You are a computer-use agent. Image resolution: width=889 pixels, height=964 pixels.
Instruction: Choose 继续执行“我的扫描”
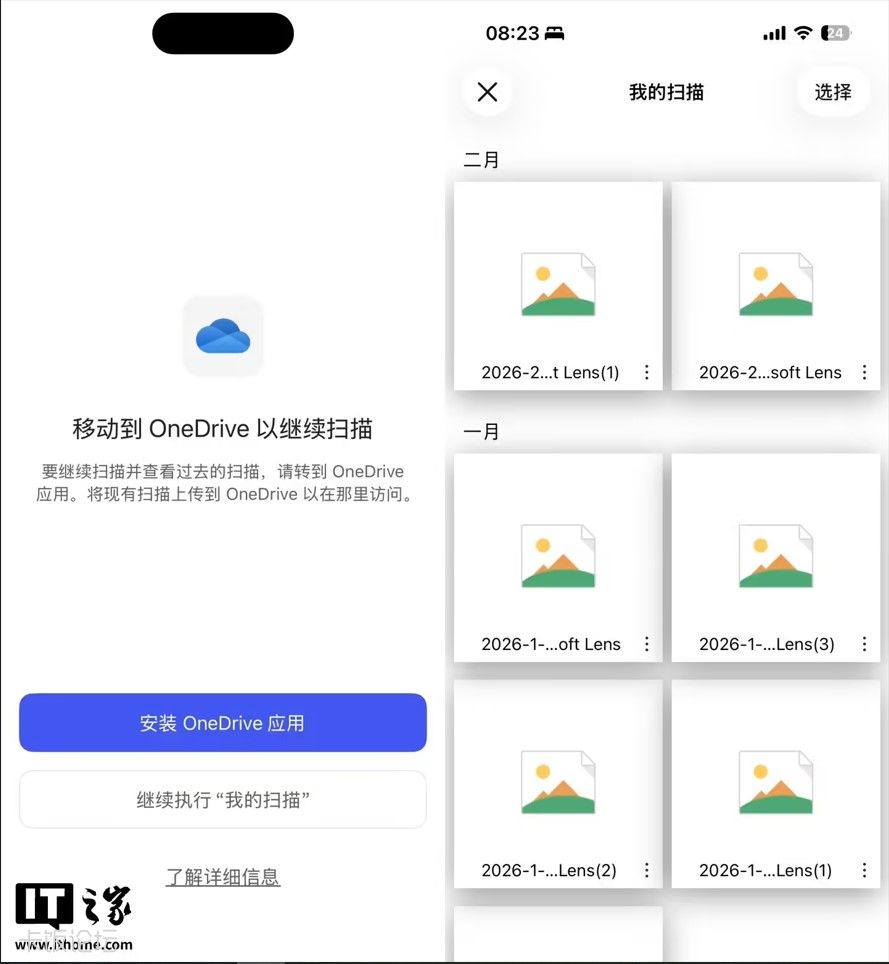[222, 800]
